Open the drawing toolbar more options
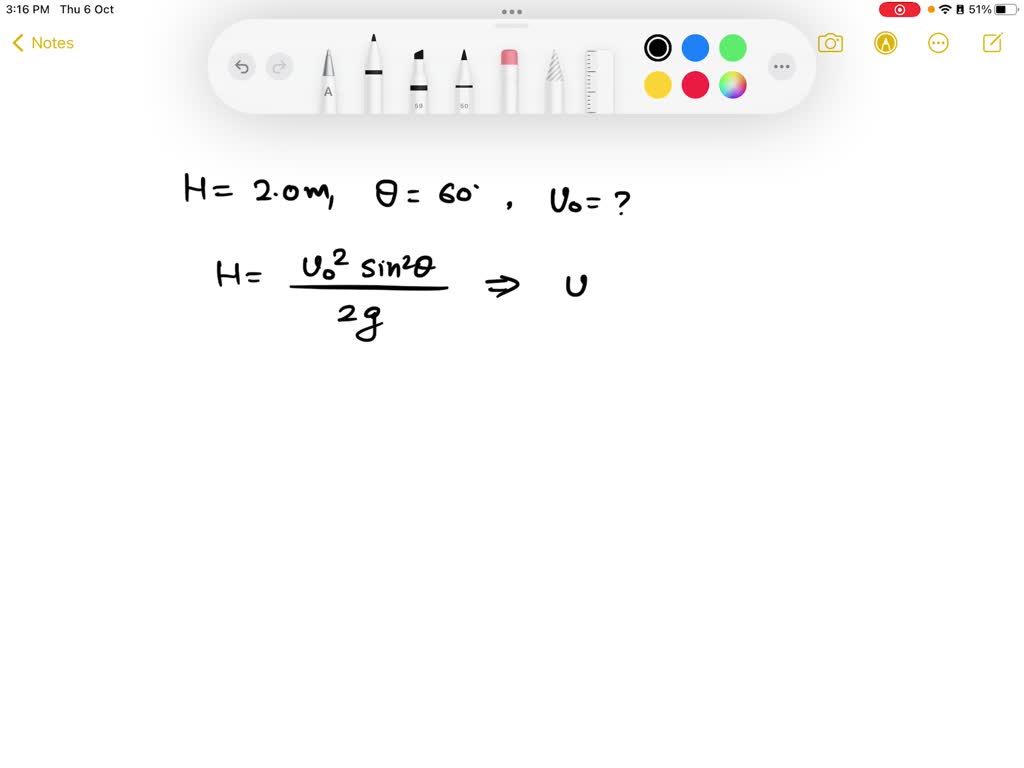 (x=782, y=67)
